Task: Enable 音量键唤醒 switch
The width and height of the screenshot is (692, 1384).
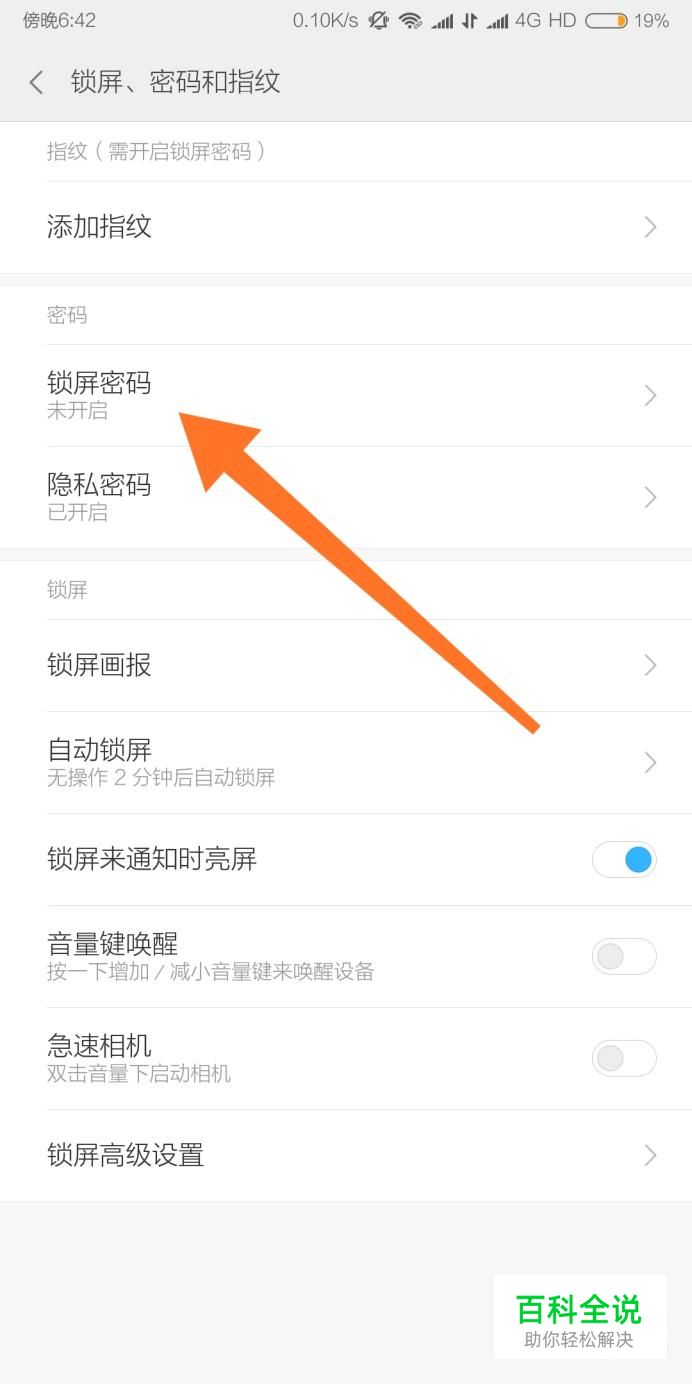Action: click(624, 956)
